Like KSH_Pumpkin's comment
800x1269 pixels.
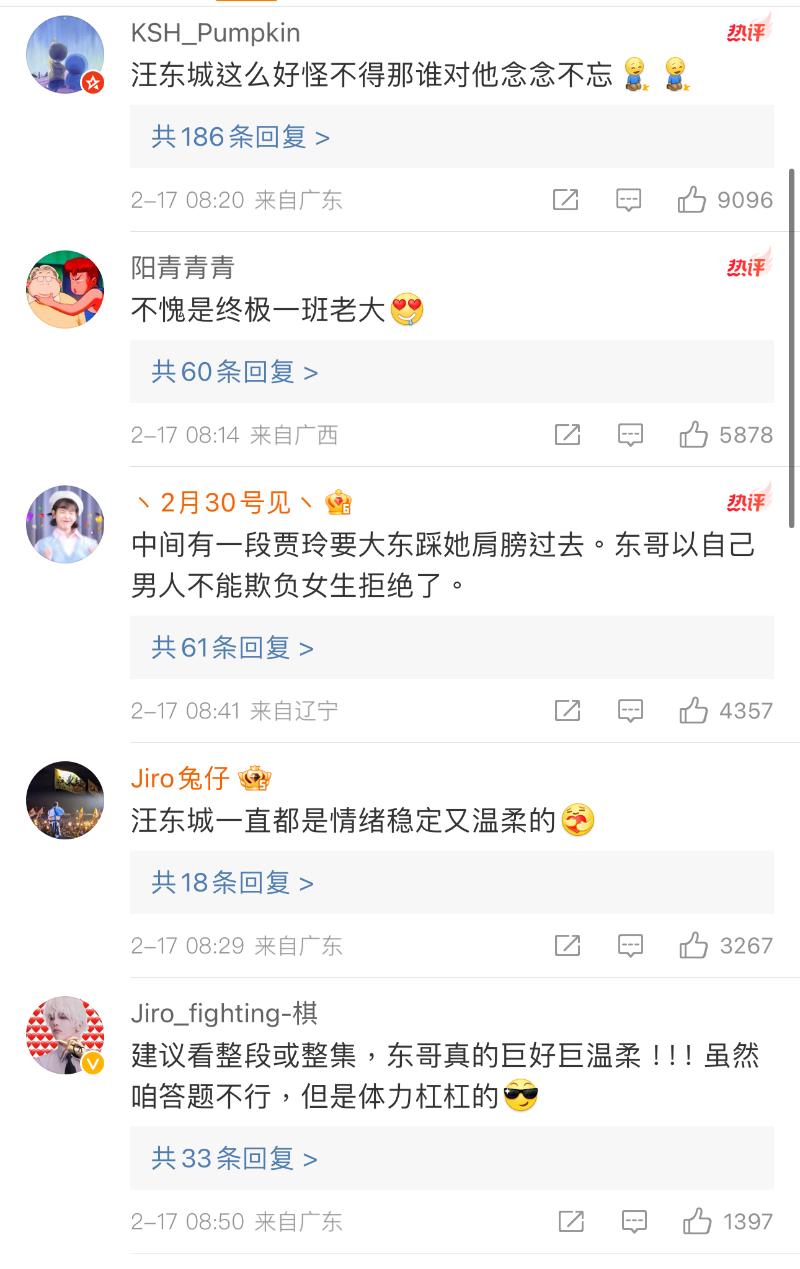point(692,200)
